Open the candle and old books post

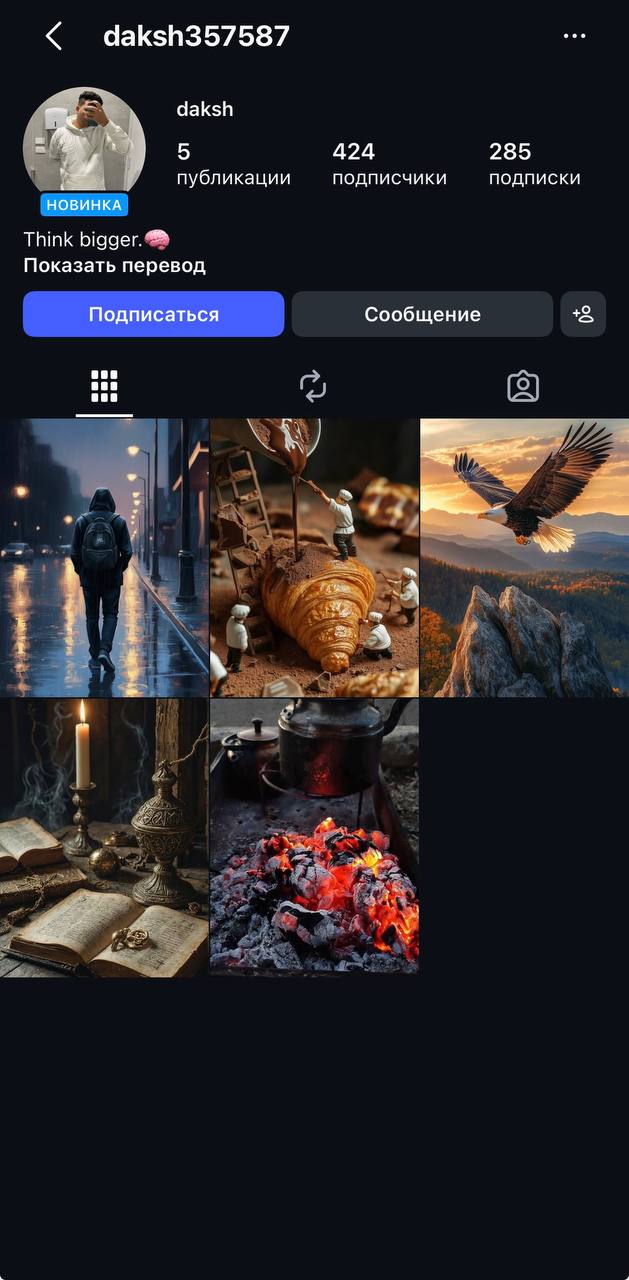coord(104,838)
